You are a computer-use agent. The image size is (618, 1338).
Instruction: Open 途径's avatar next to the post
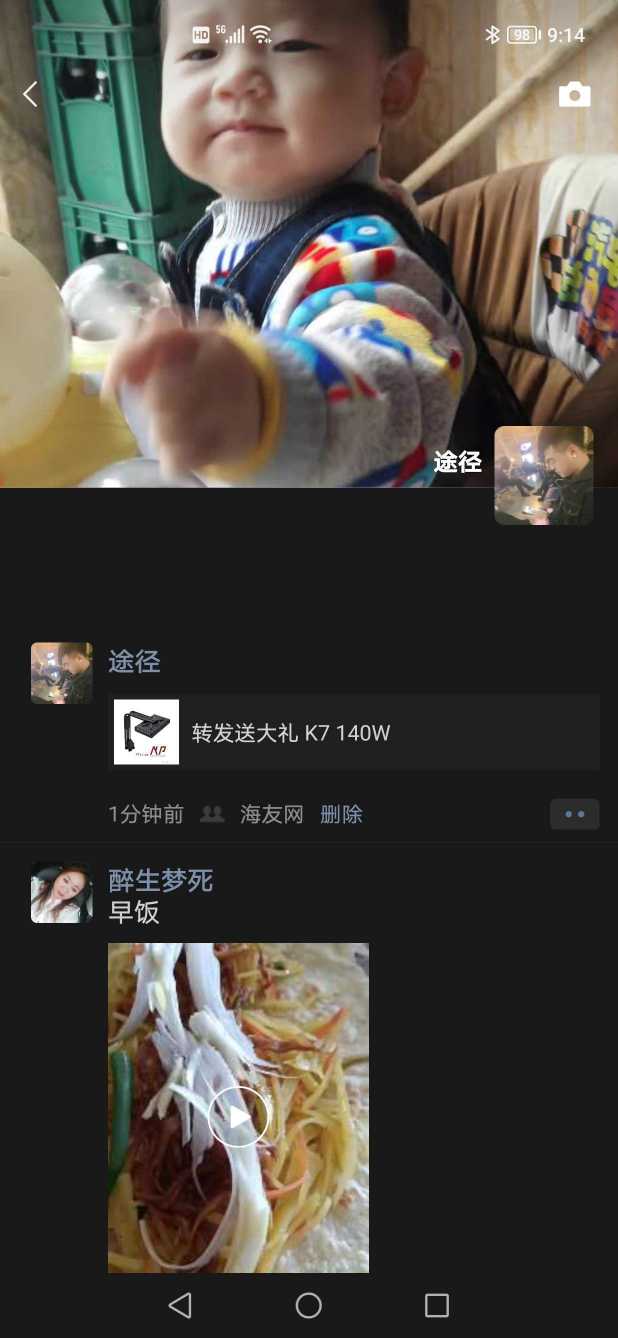coord(62,673)
